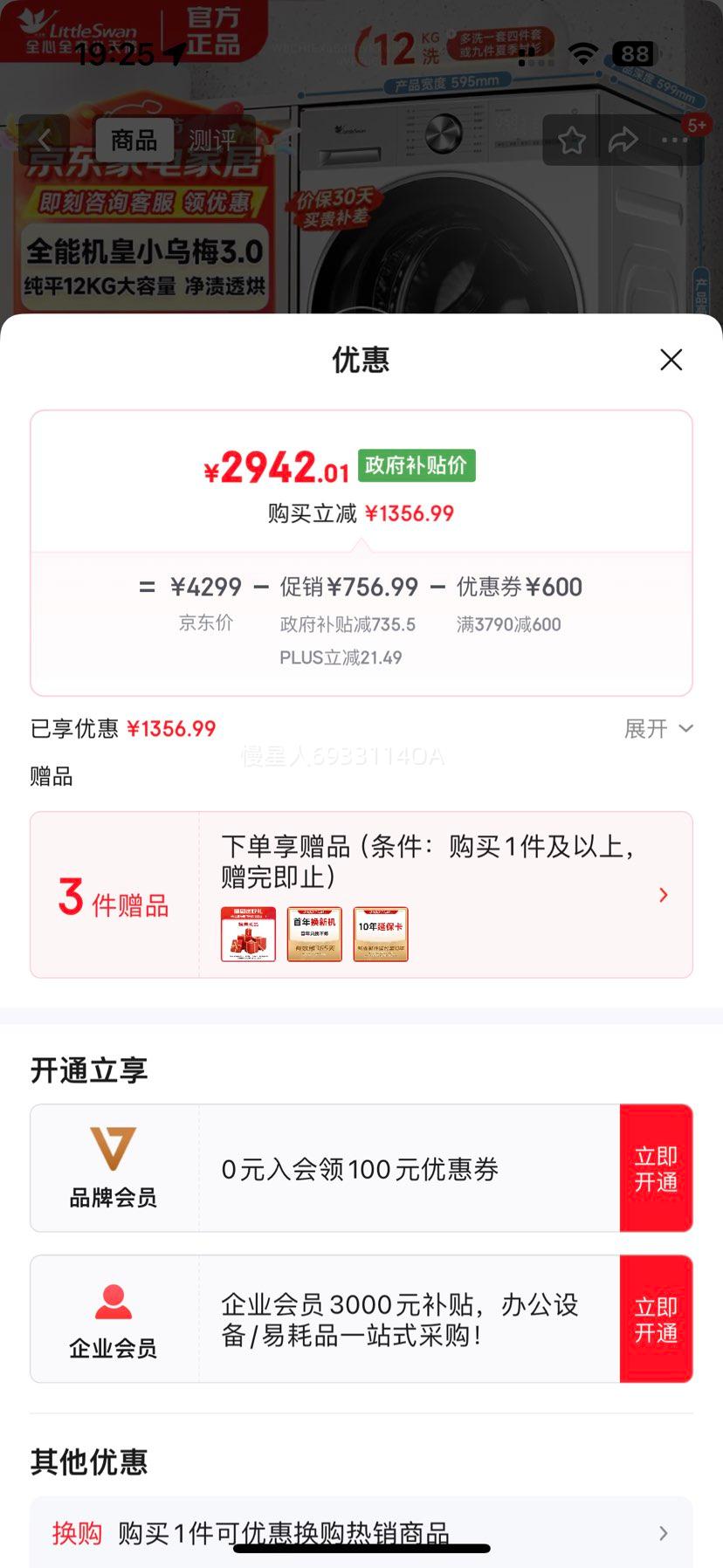This screenshot has width=723, height=1568.
Task: Open the 3件赠品 gift details chevron
Action: [x=663, y=895]
